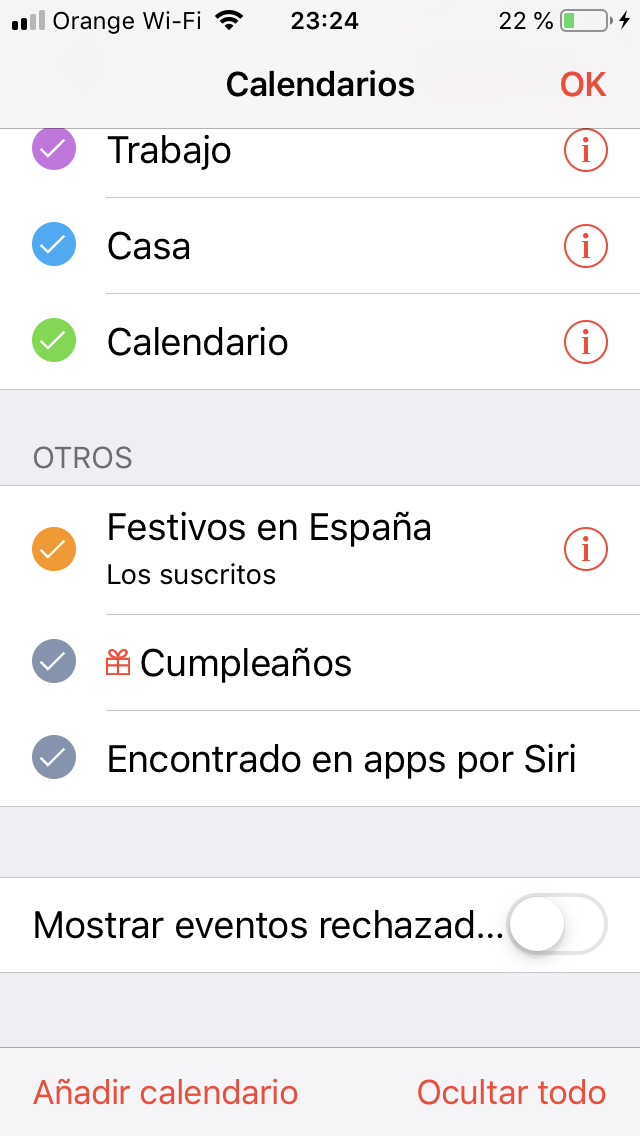This screenshot has height=1136, width=640.
Task: Confirm with the OK button
Action: coord(583,84)
